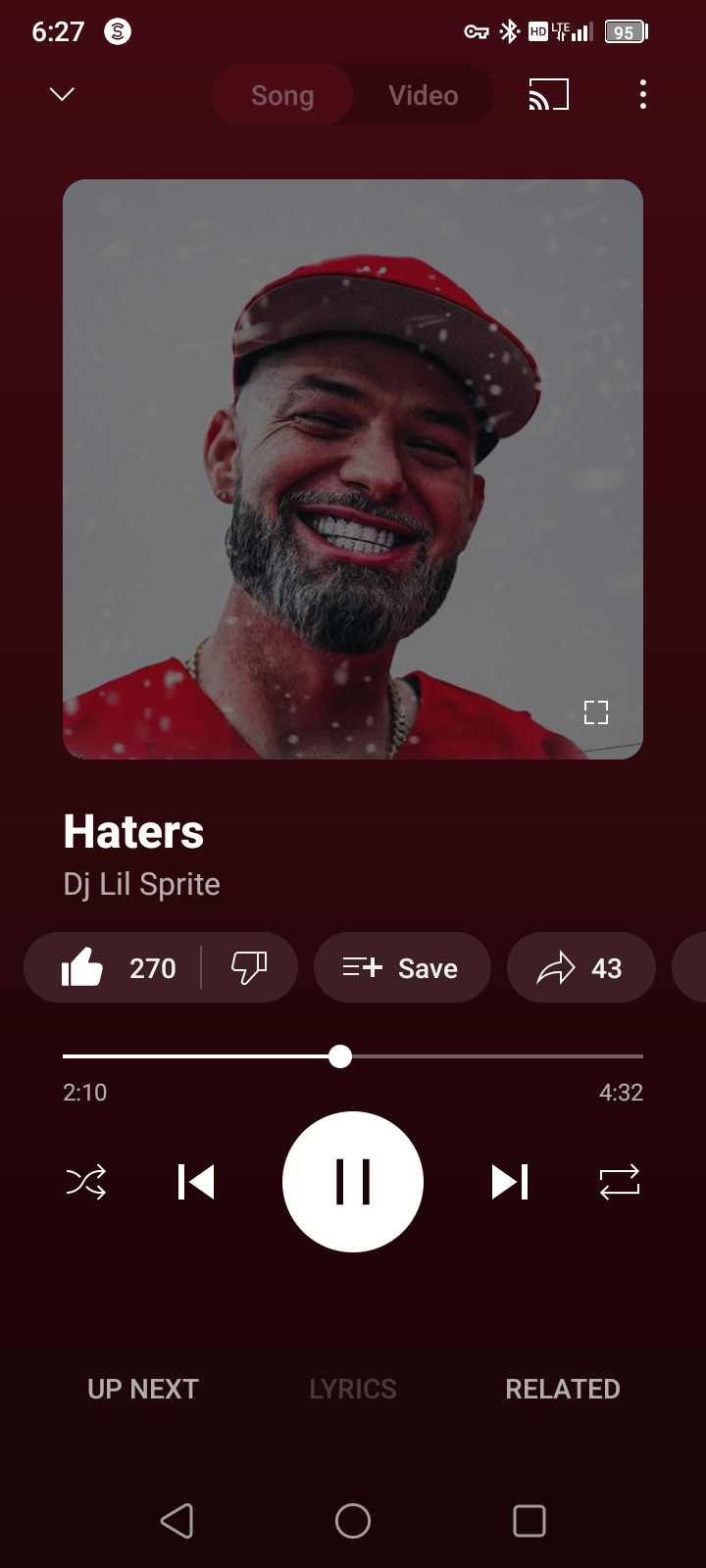The image size is (706, 1568).
Task: Cast the music to another device
Action: [548, 95]
